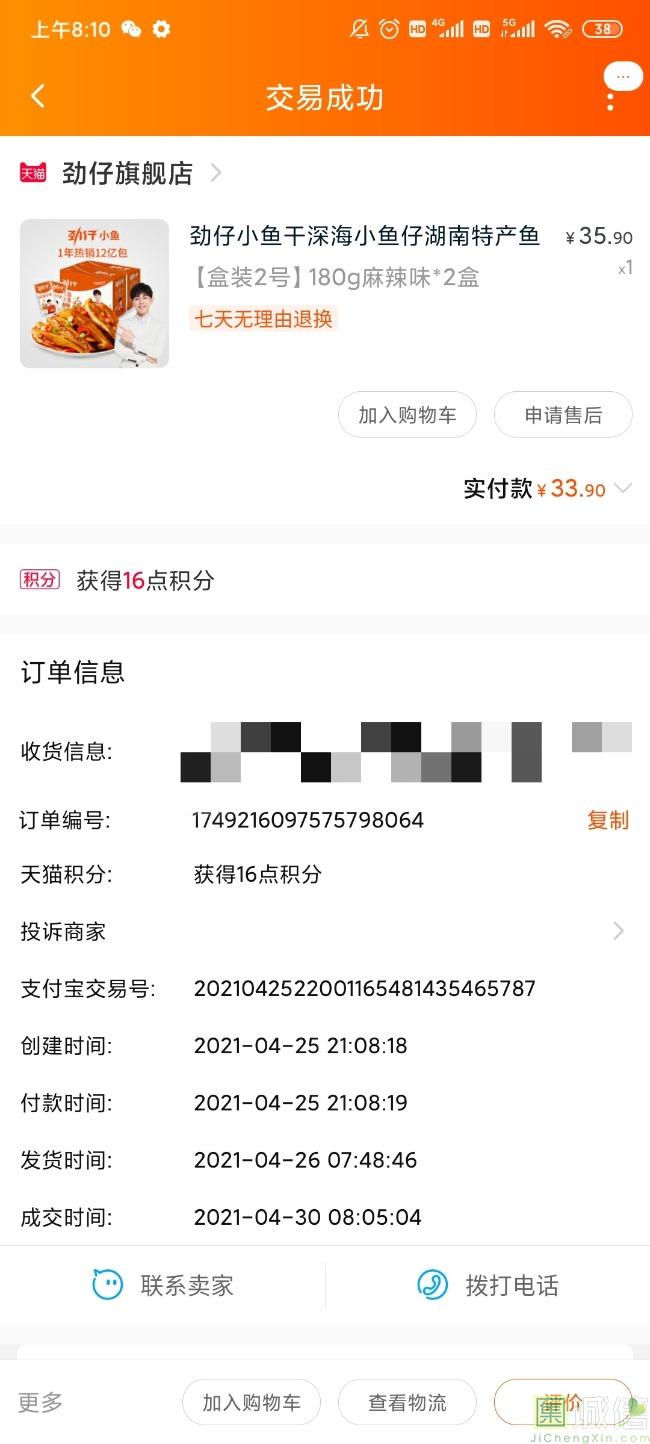Image resolution: width=650 pixels, height=1444 pixels.
Task: Call the seller with 拨打电话
Action: (x=487, y=1285)
